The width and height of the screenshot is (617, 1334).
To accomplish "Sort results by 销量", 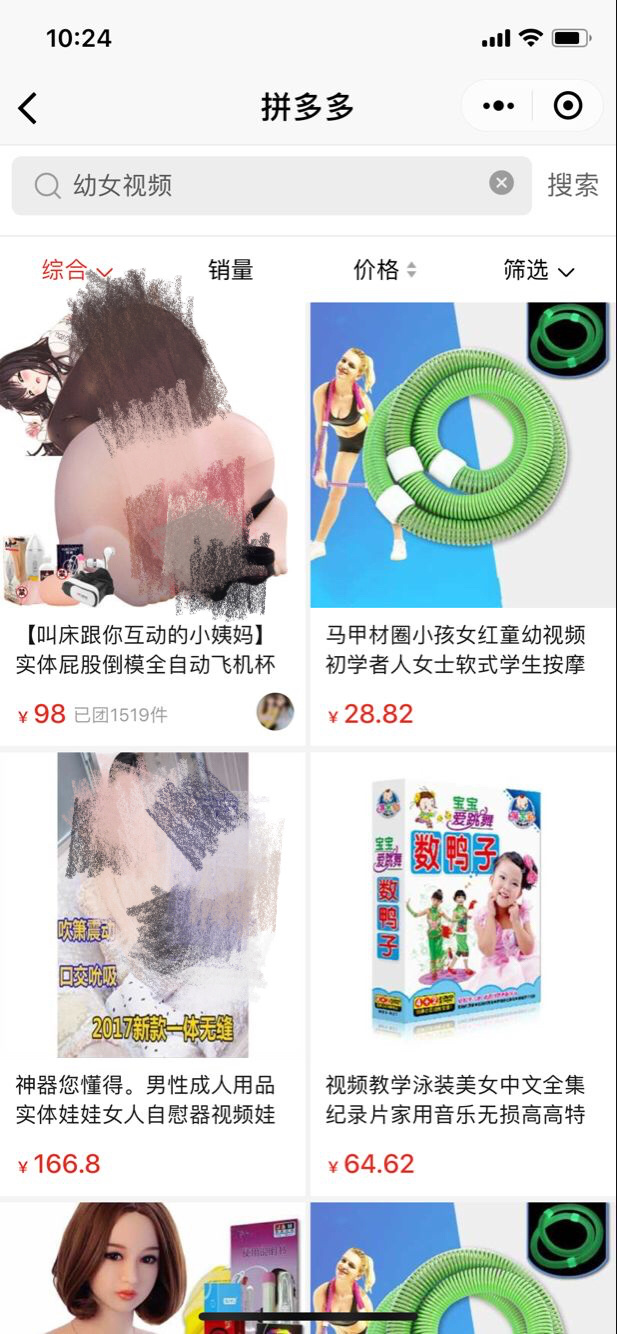I will 230,270.
